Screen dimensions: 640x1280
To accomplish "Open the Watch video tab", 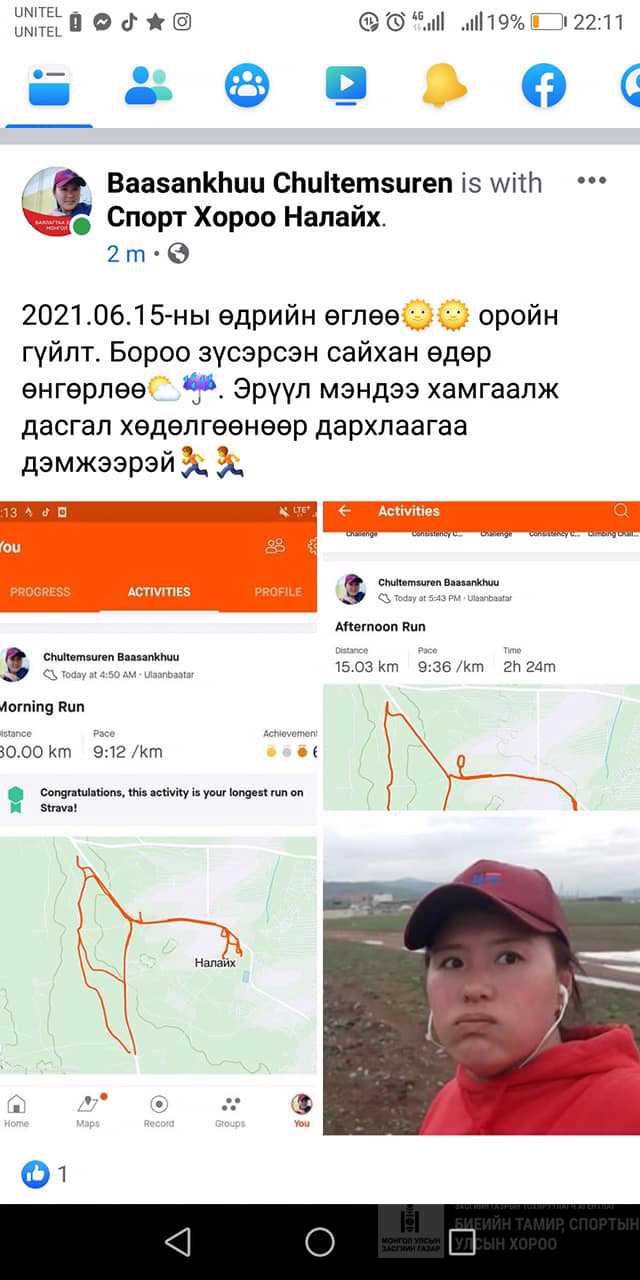I will pyautogui.click(x=346, y=87).
